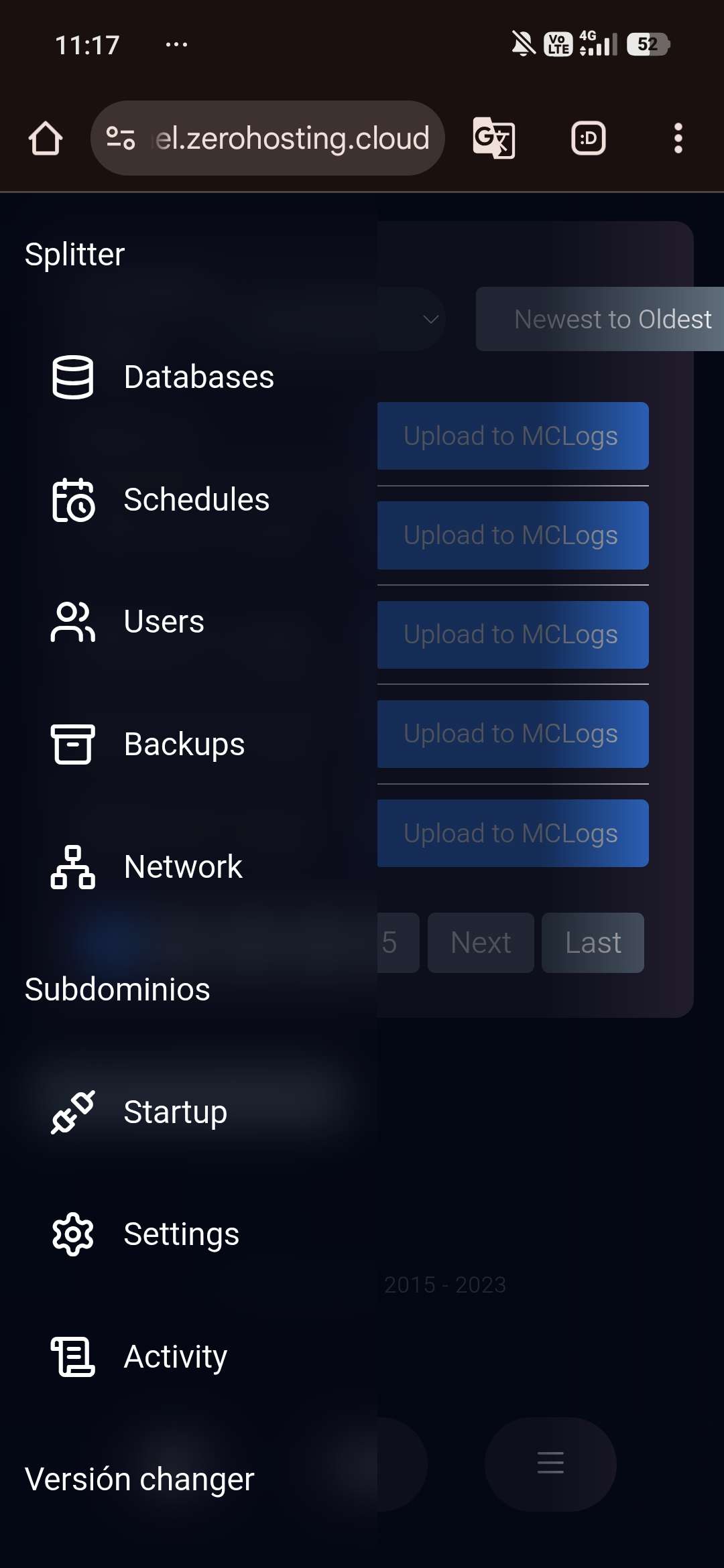Select the Subdominios menu section
724x1568 pixels.
117,989
